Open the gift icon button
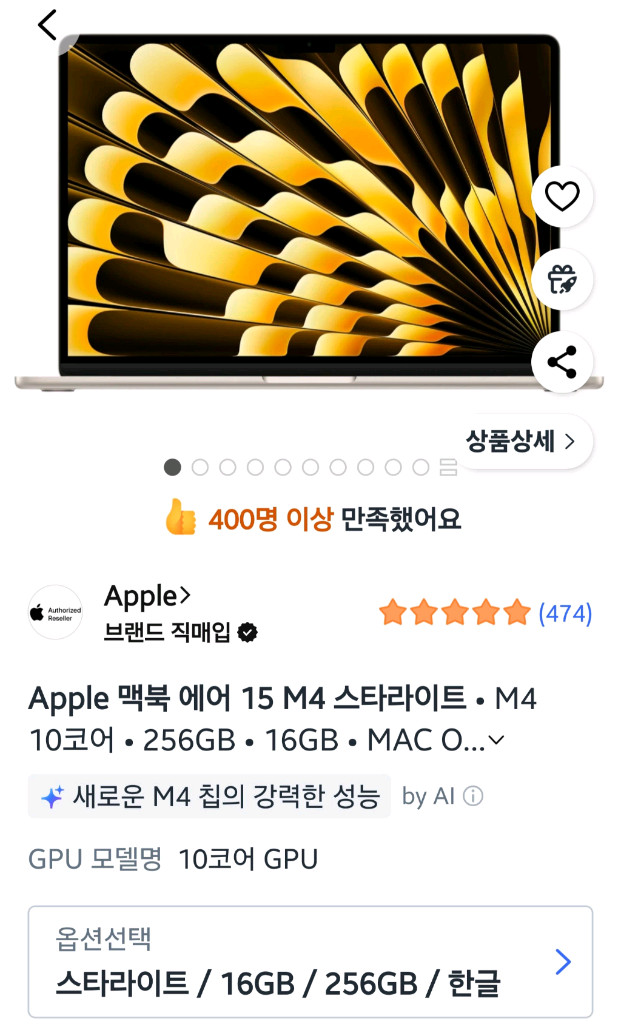The width and height of the screenshot is (621, 1024). (562, 280)
